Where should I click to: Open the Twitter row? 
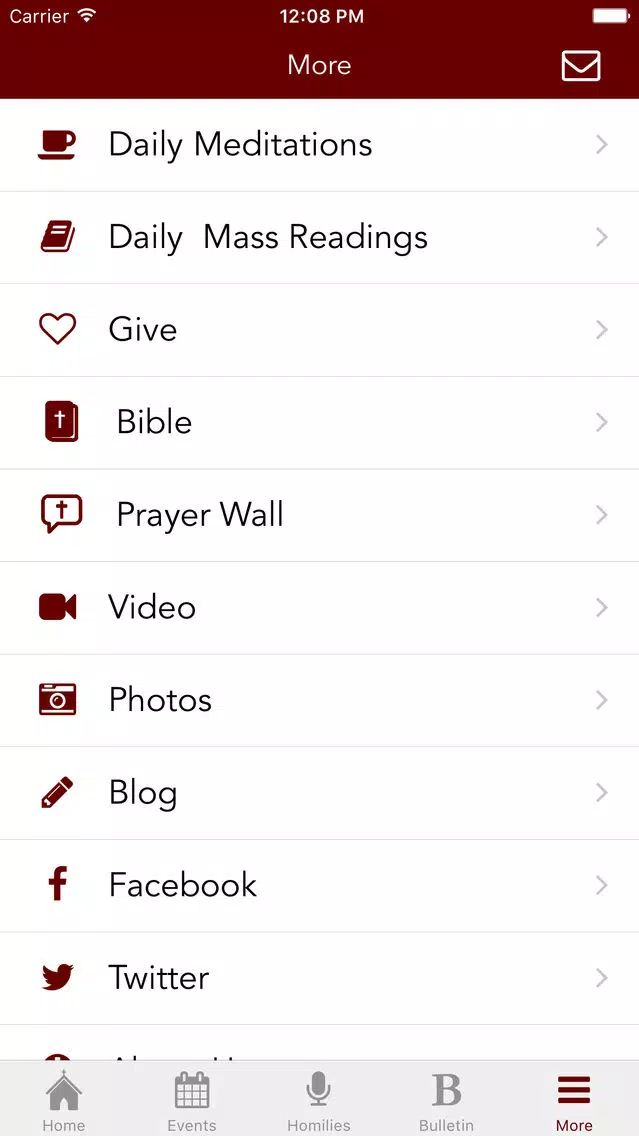[x=320, y=979]
